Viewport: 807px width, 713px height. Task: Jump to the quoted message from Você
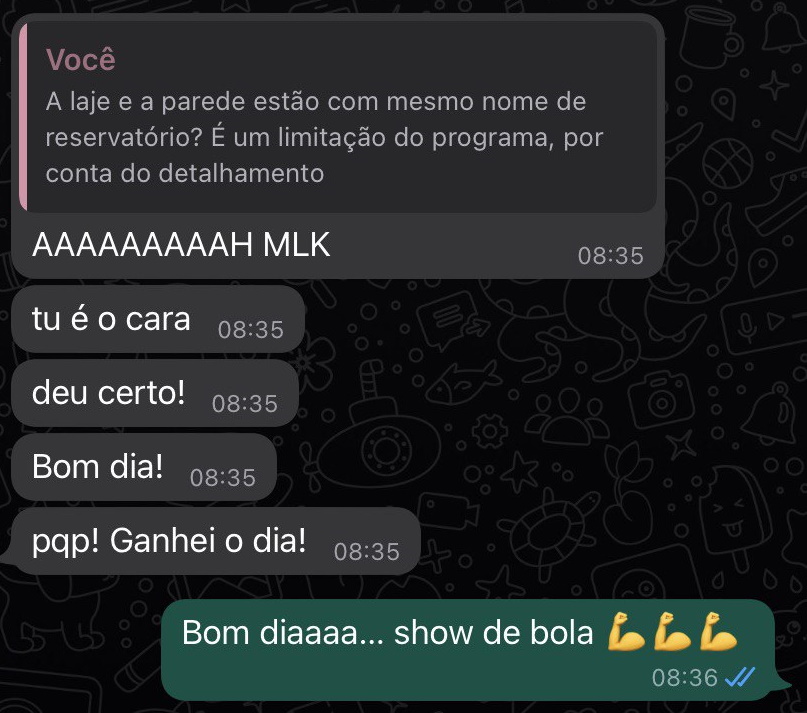tap(338, 118)
